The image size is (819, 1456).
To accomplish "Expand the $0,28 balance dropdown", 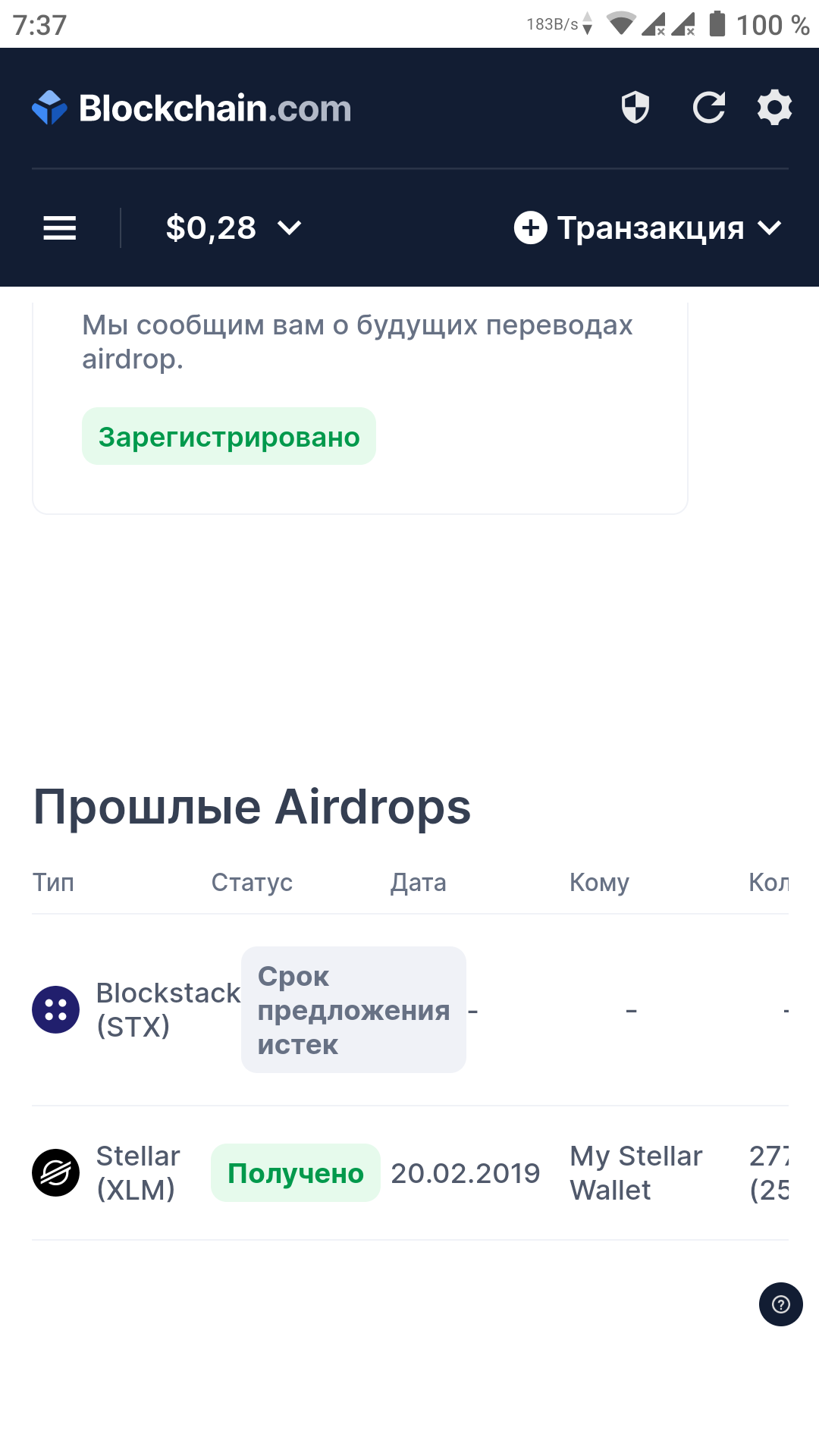I will click(234, 227).
